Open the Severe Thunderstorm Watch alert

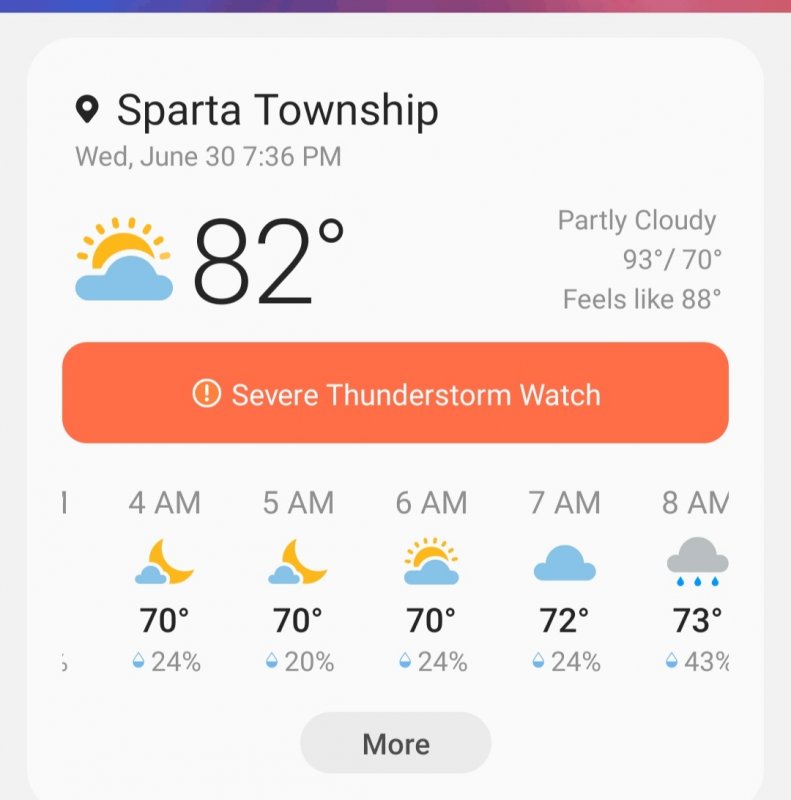tap(395, 393)
